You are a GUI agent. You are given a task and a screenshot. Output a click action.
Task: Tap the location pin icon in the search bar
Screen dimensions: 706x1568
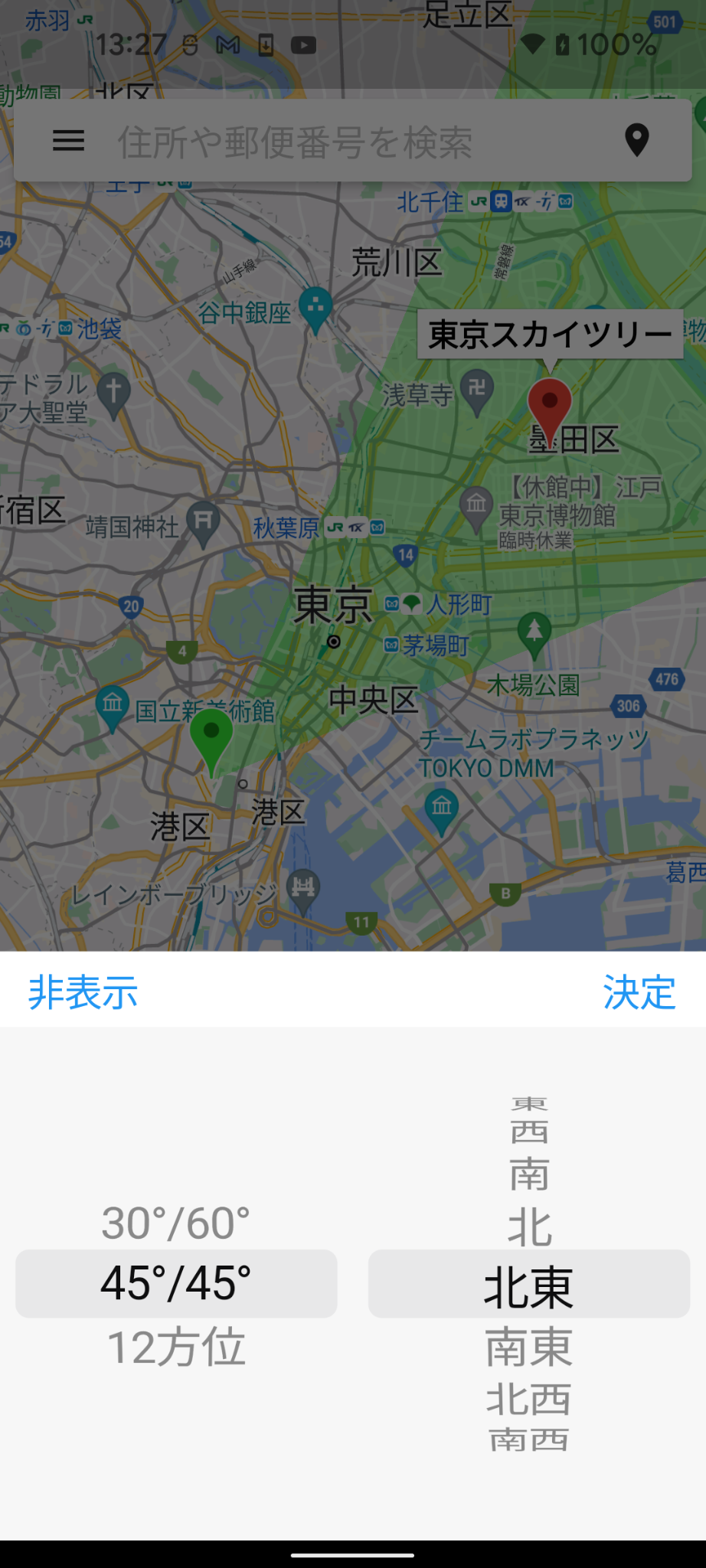click(x=636, y=140)
